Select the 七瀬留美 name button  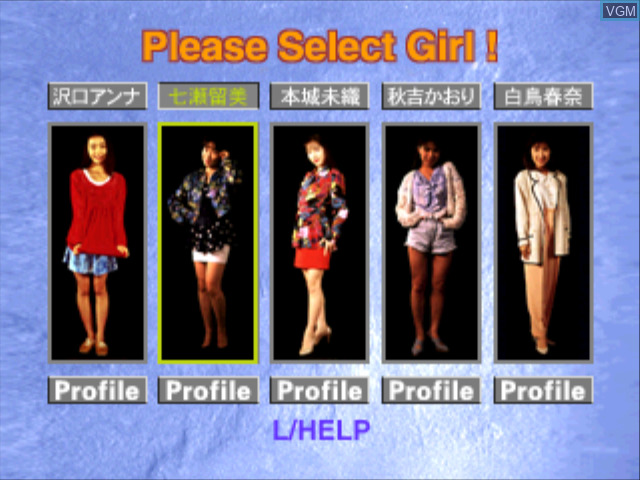pos(208,96)
